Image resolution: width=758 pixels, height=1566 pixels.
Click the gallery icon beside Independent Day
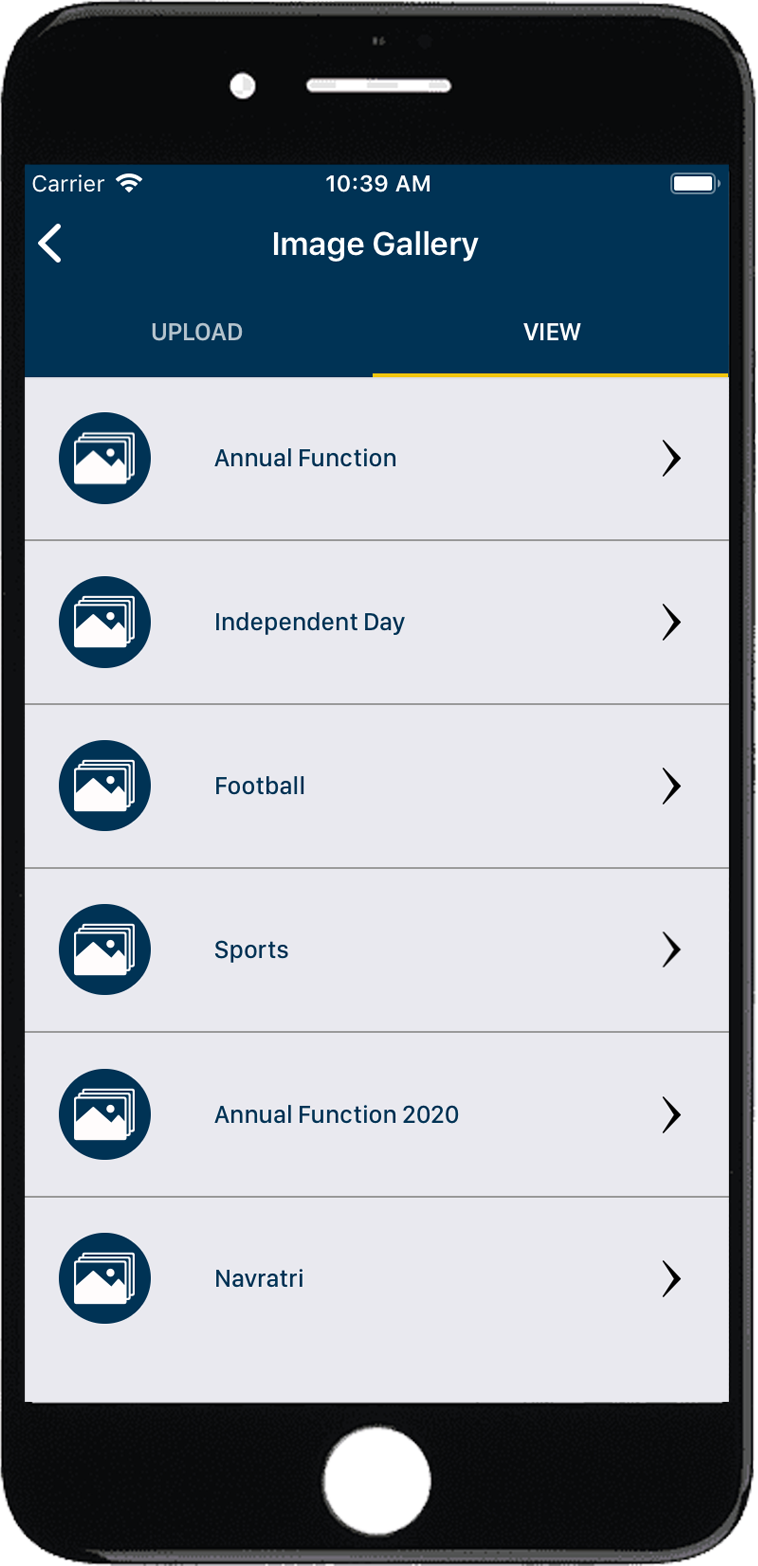(x=104, y=622)
